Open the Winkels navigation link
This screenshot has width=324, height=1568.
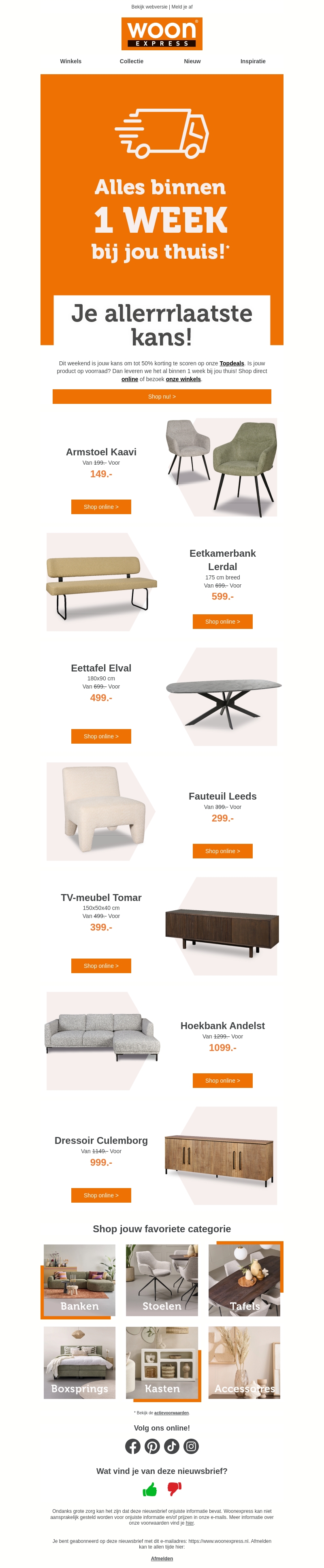(x=70, y=62)
